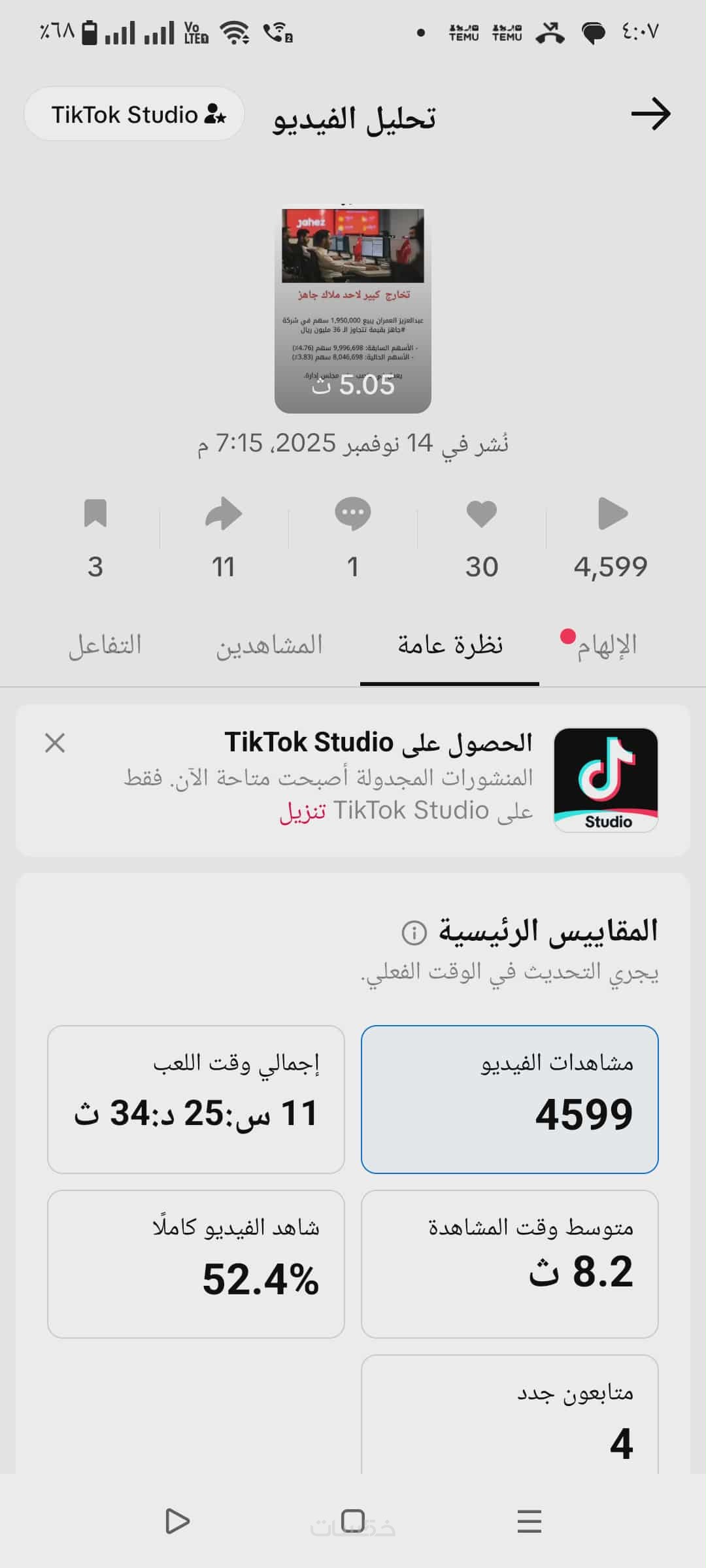Image resolution: width=706 pixels, height=1568 pixels.
Task: Select the مشاهدات الفيديو metric card
Action: pos(509,1099)
